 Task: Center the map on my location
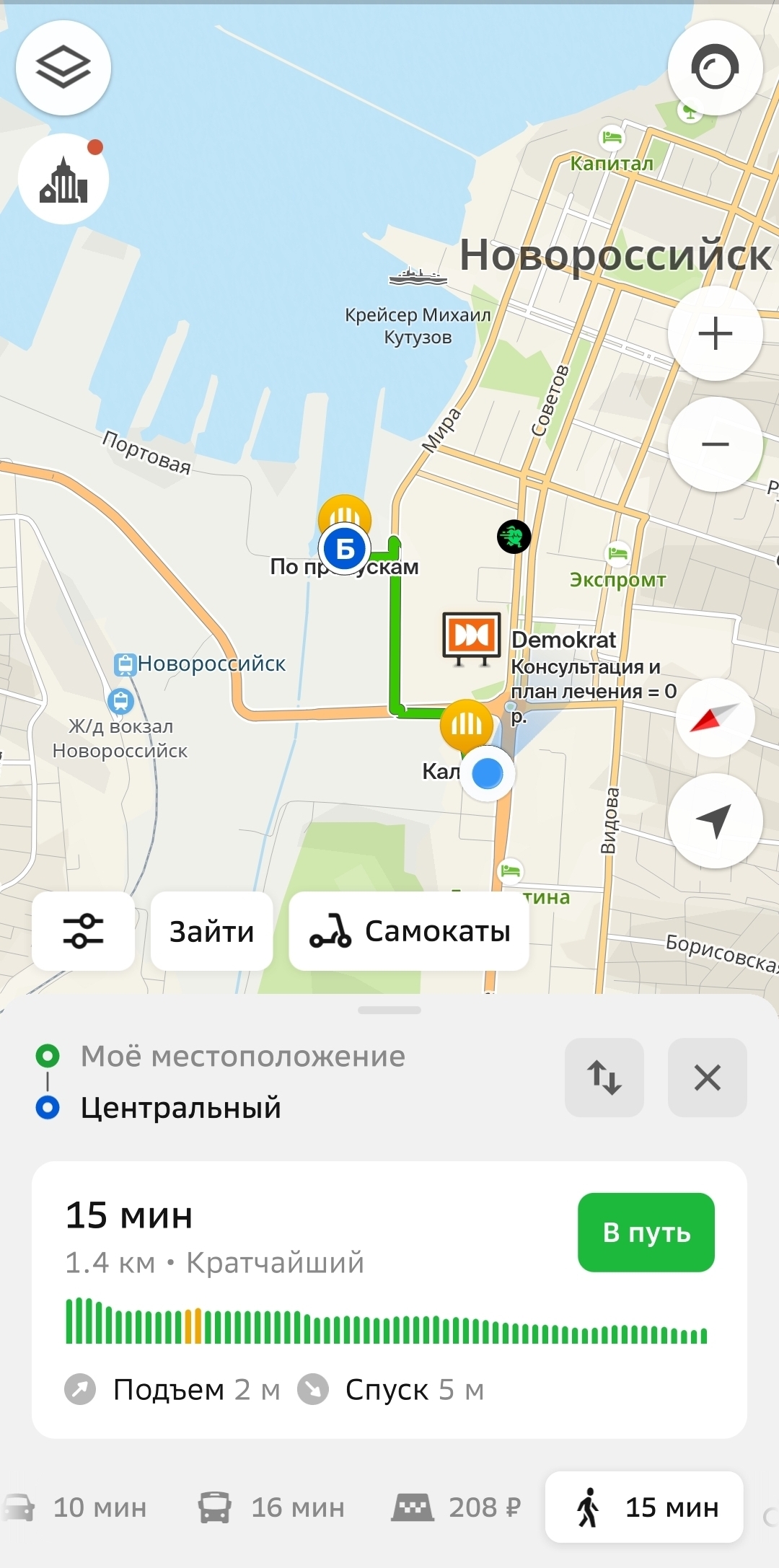tap(715, 821)
